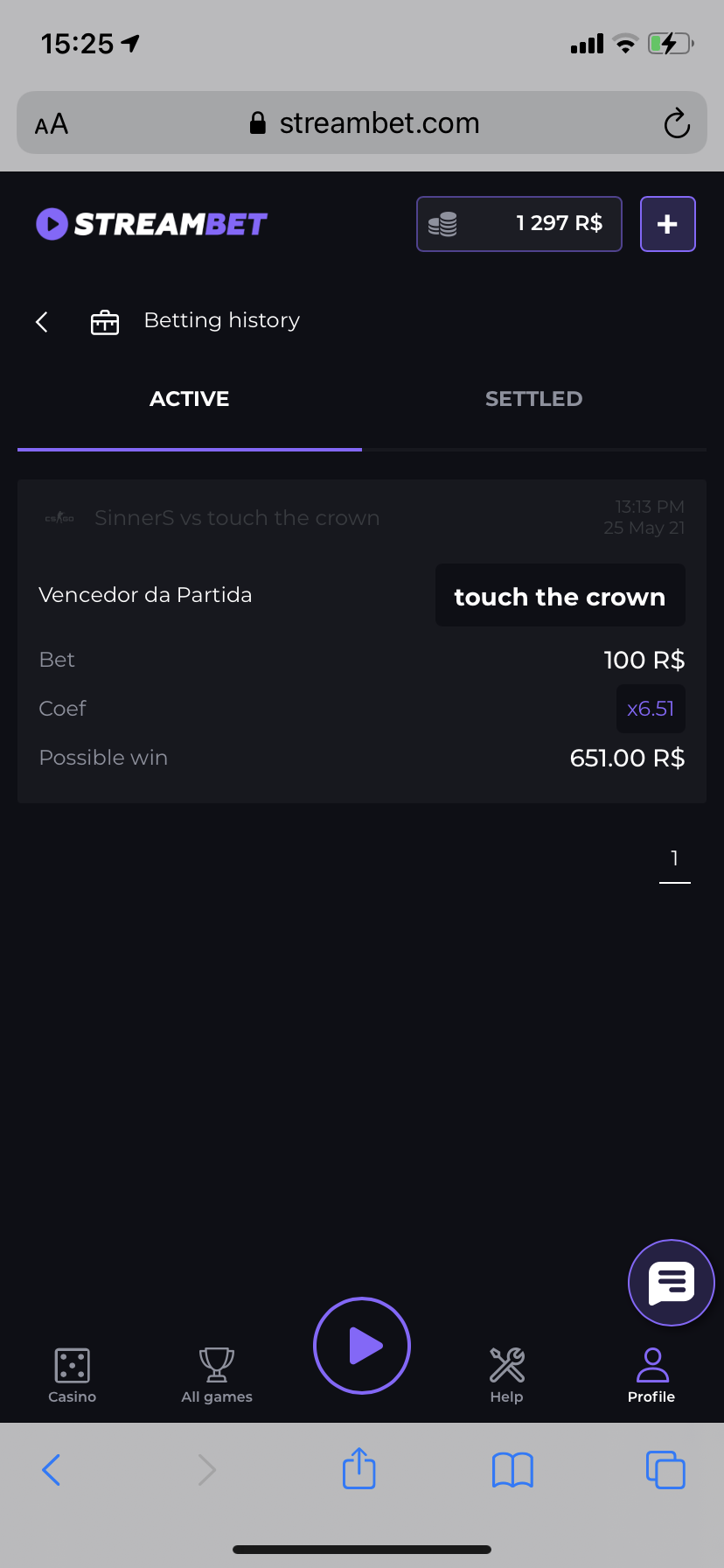Switch to the Settled tab
The image size is (724, 1568).
click(x=533, y=399)
